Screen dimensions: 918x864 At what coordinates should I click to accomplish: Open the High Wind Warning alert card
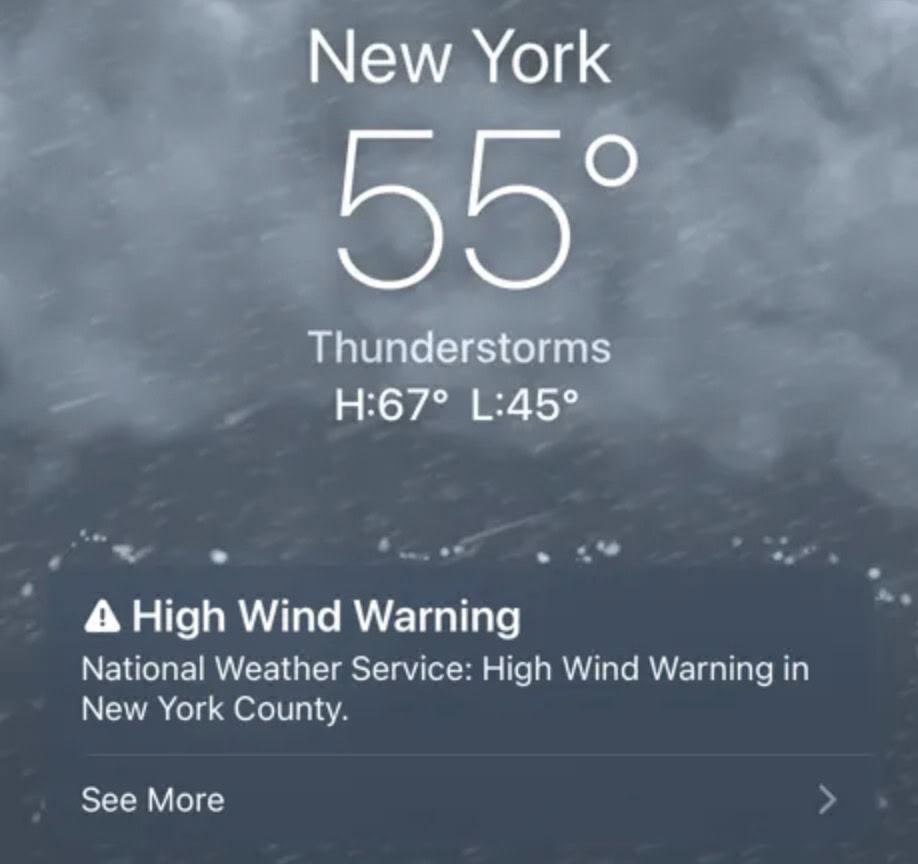click(x=443, y=662)
